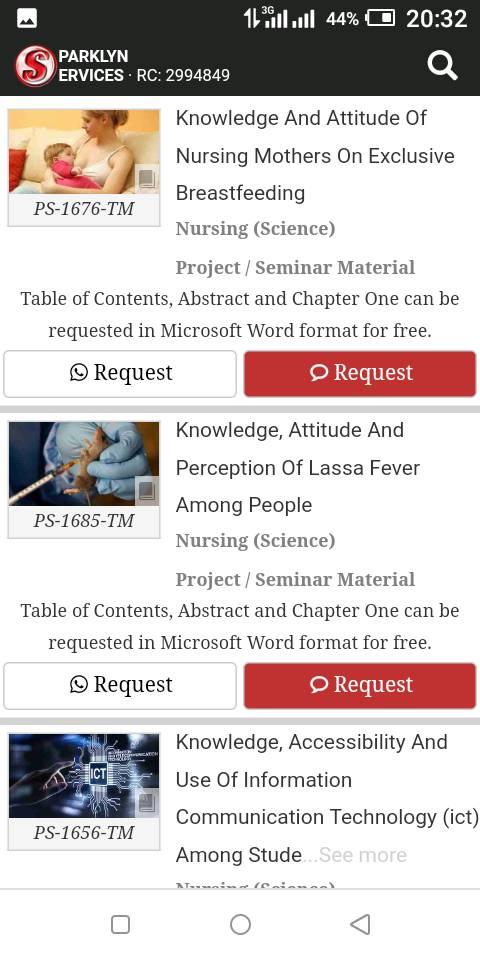Go to the home screen via system home button
Image resolution: width=480 pixels, height=960 pixels.
240,924
